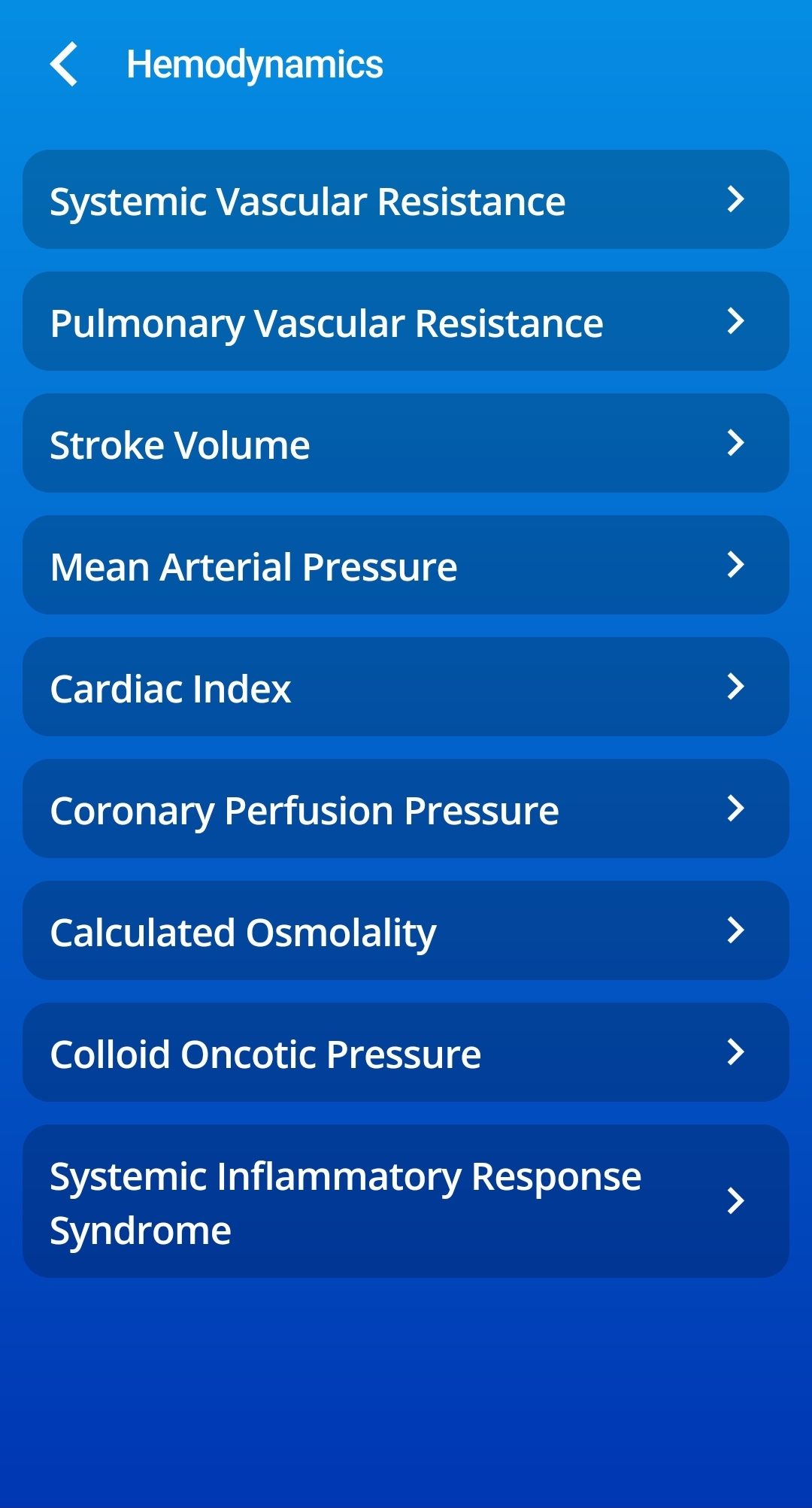Go back from Hemodynamics screen
Image resolution: width=812 pixels, height=1508 pixels.
(x=65, y=65)
